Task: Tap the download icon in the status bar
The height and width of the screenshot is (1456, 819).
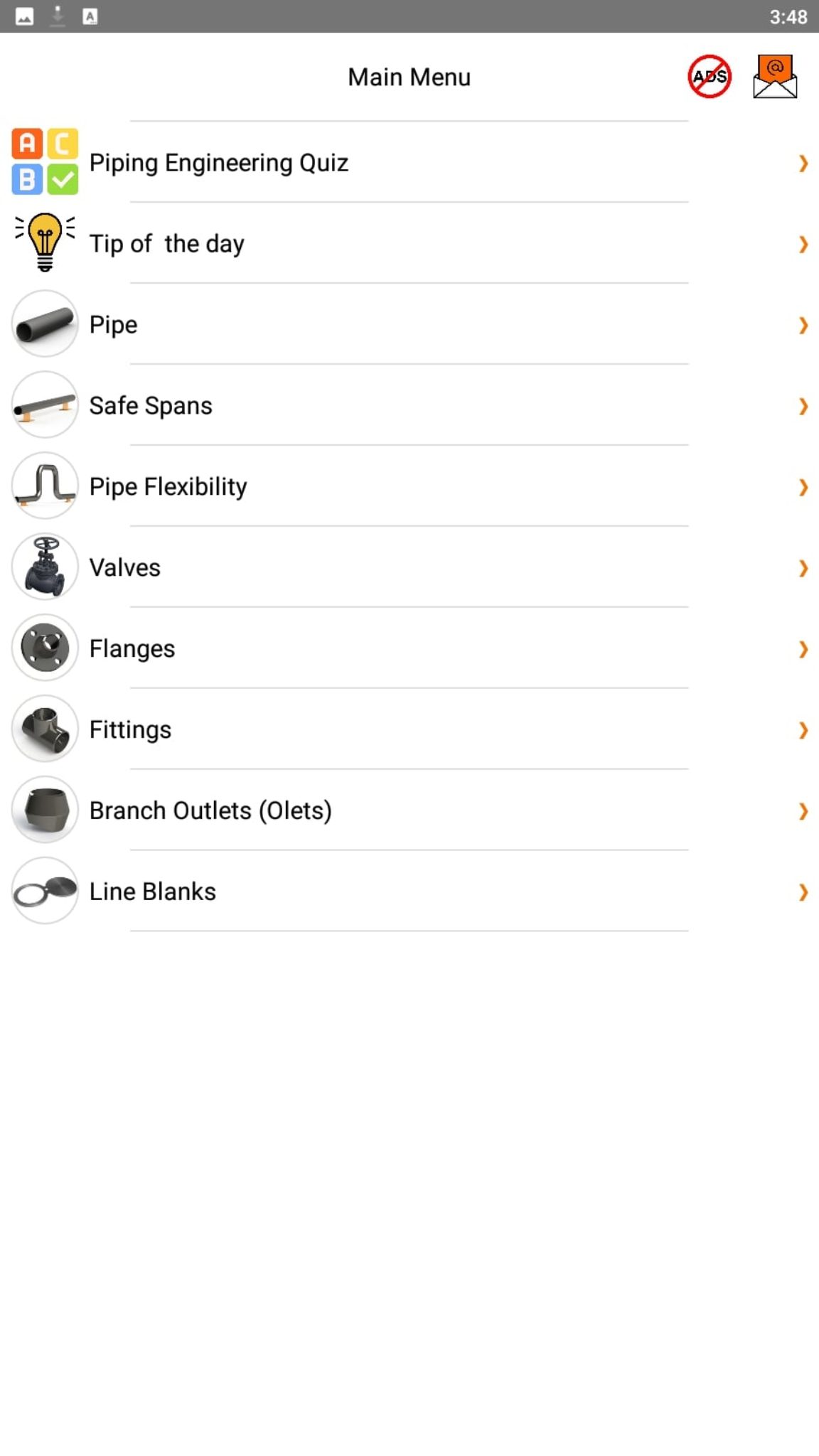Action: click(57, 15)
